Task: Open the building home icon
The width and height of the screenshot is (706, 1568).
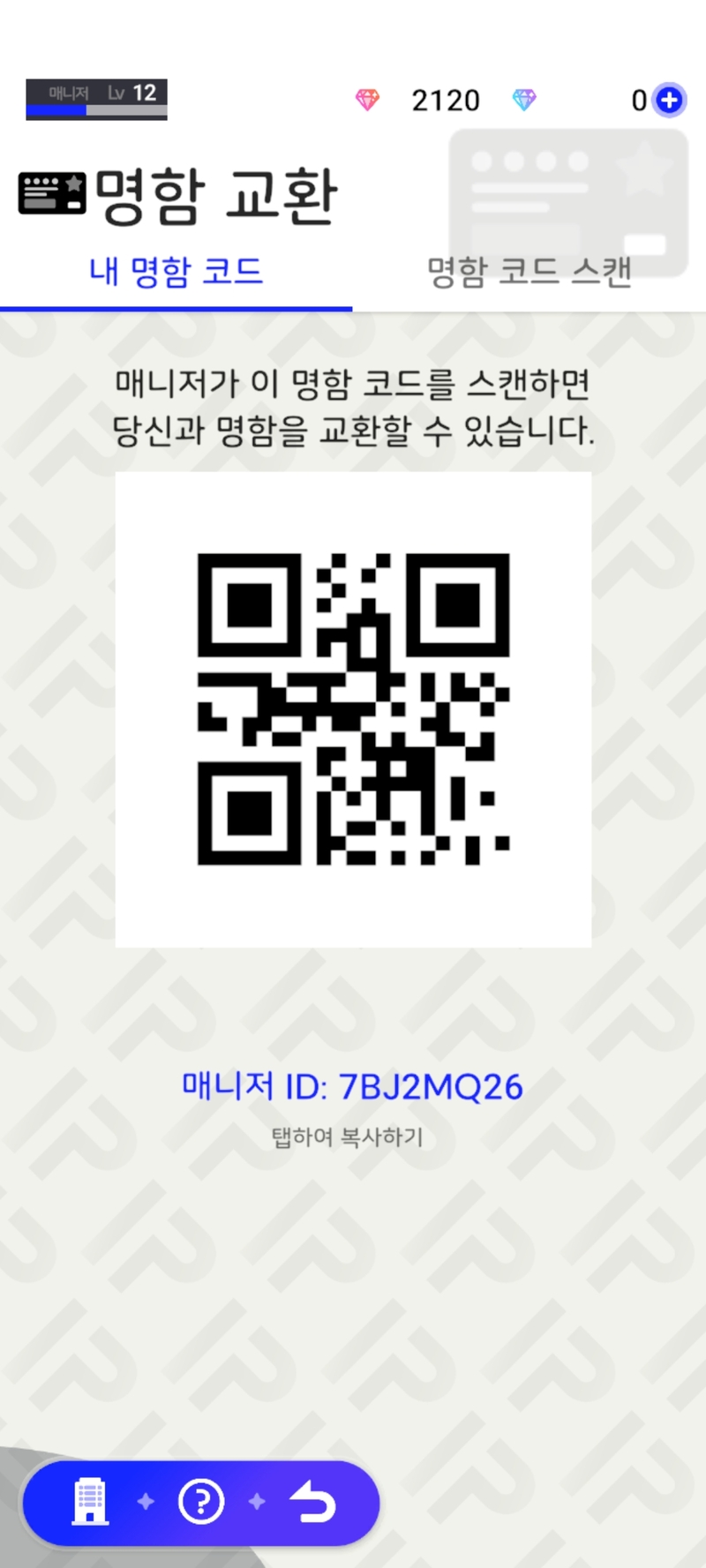Action: [x=90, y=1501]
